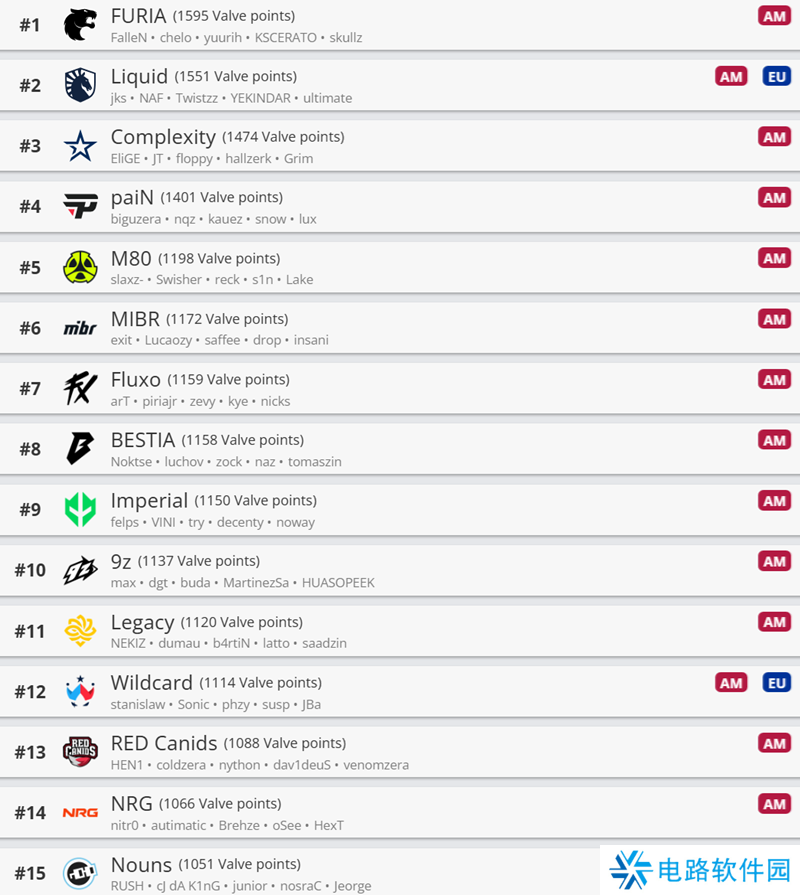This screenshot has height=895, width=800.
Task: Expand the Complexity team entry
Action: (400, 146)
